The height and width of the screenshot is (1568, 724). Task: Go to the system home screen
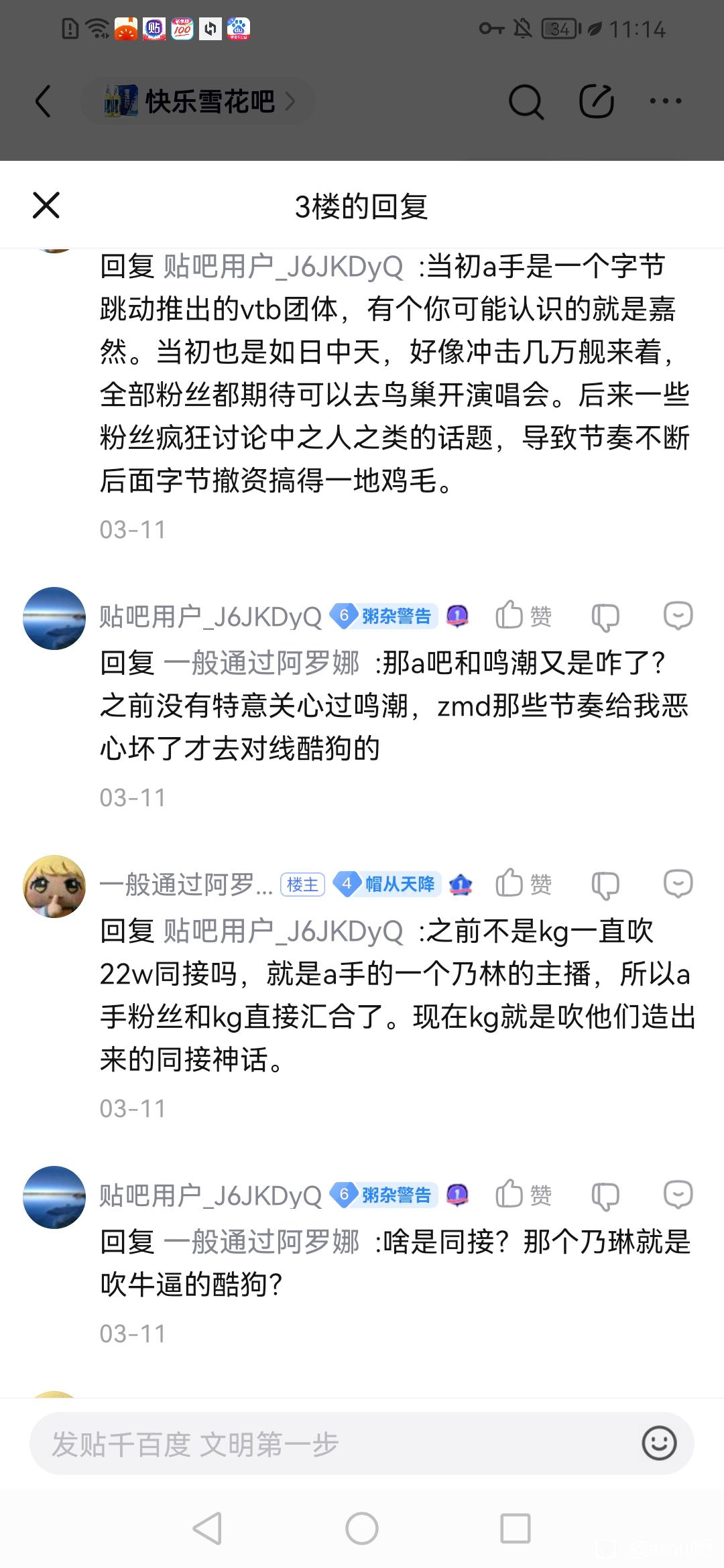(362, 1529)
